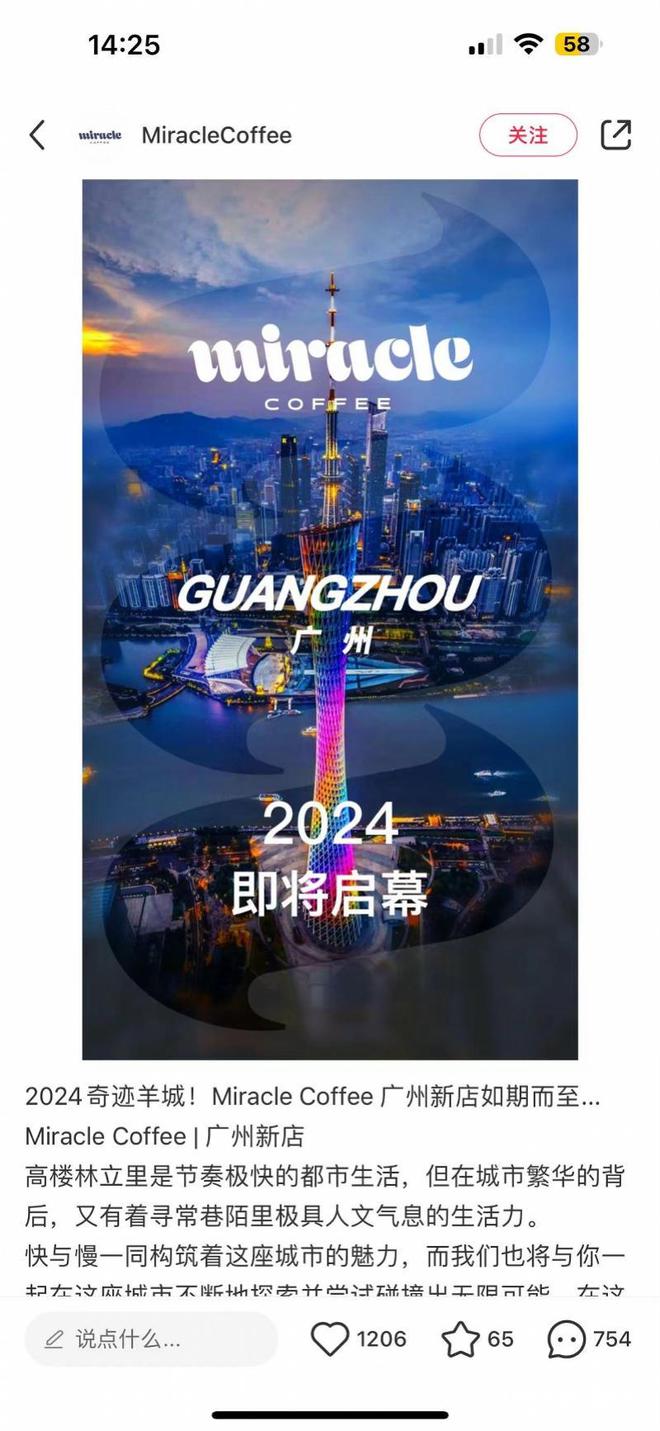This screenshot has height=1431, width=660.
Task: Like this post with the heart
Action: 330,1339
